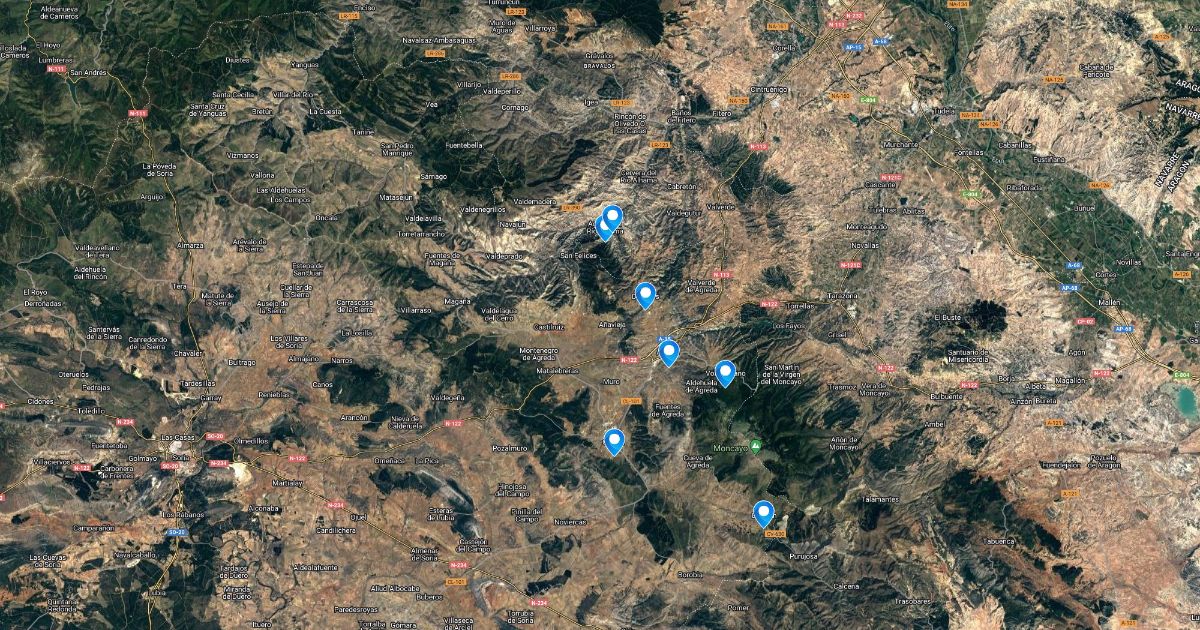Select the pin south of Muro
The width and height of the screenshot is (1200, 630).
coord(614,441)
